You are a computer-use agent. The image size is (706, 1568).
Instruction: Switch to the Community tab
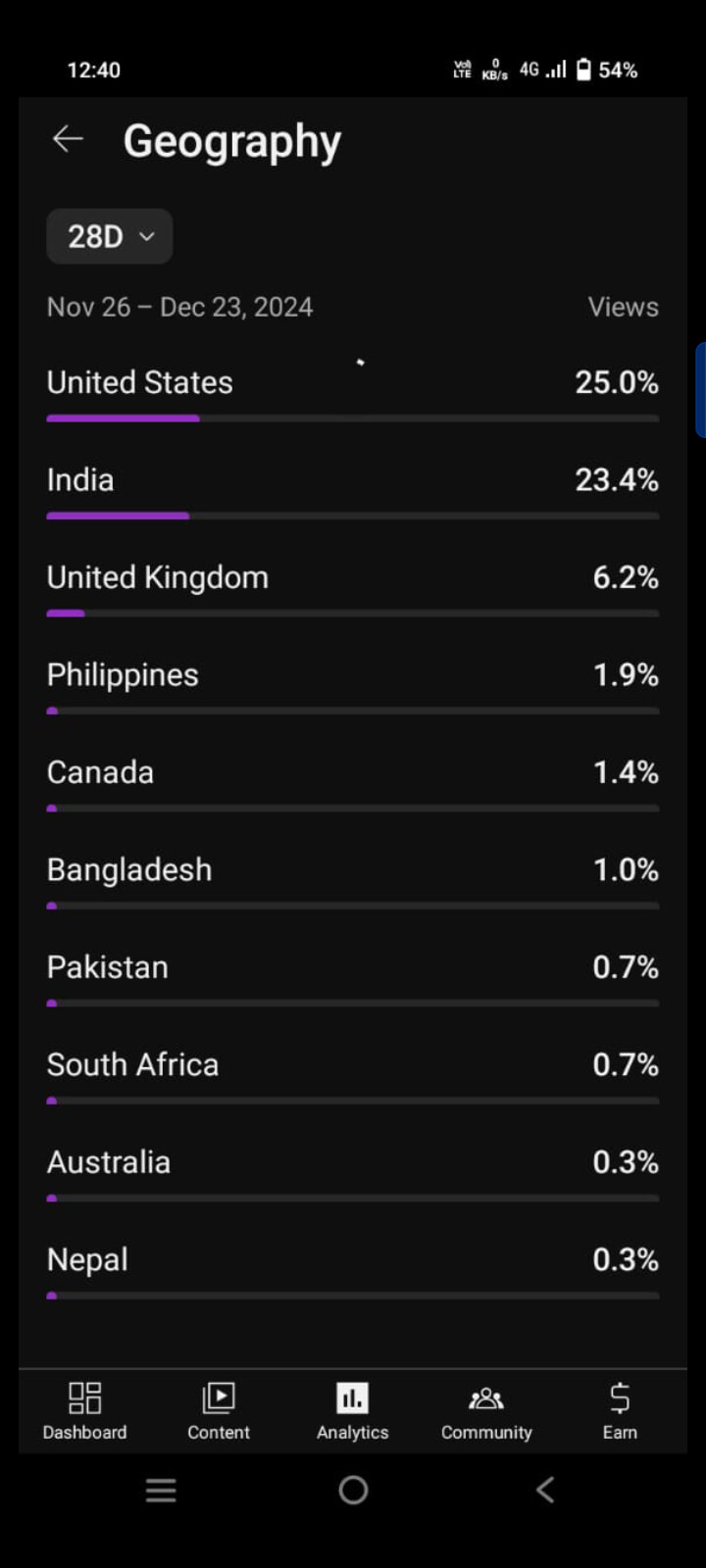(x=486, y=1411)
